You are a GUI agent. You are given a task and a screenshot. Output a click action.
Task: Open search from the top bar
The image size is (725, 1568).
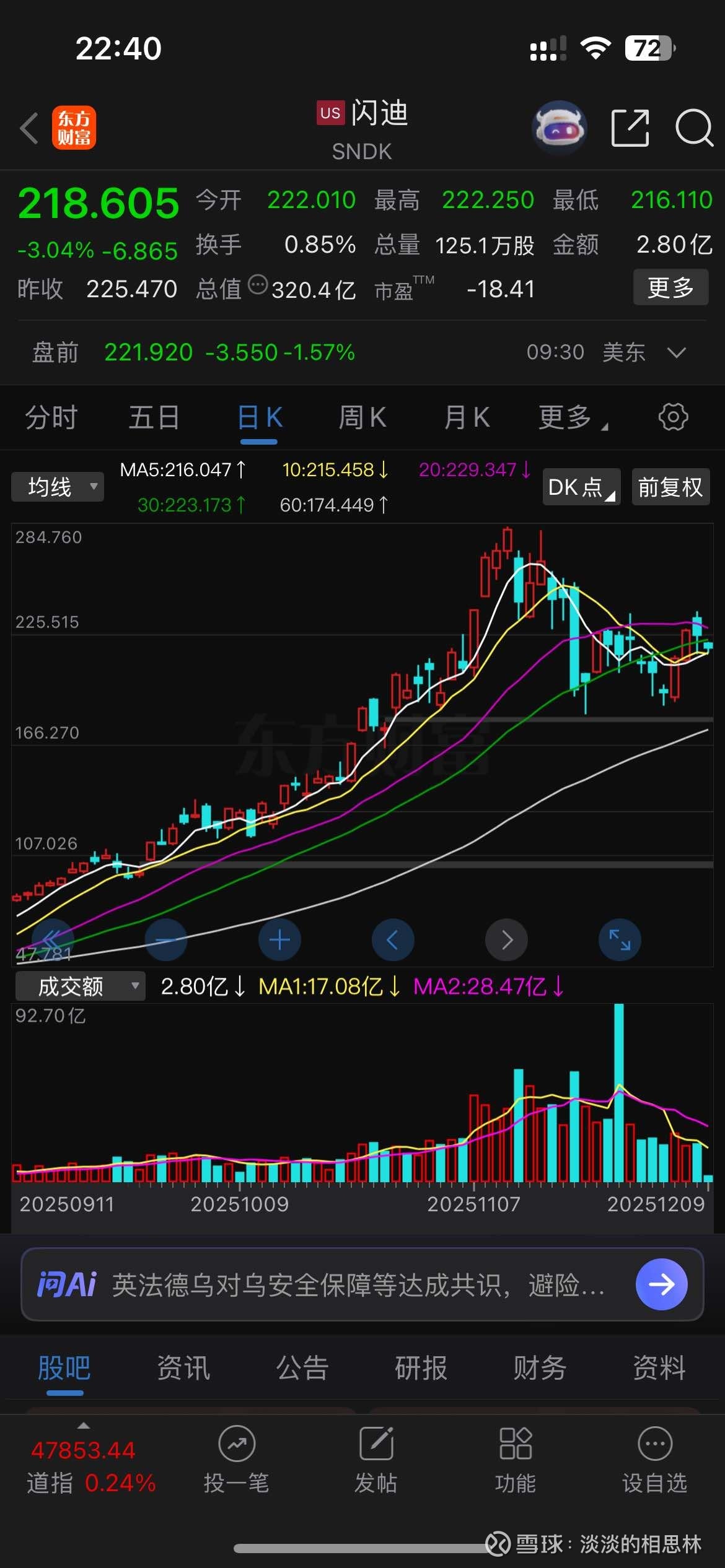[692, 127]
